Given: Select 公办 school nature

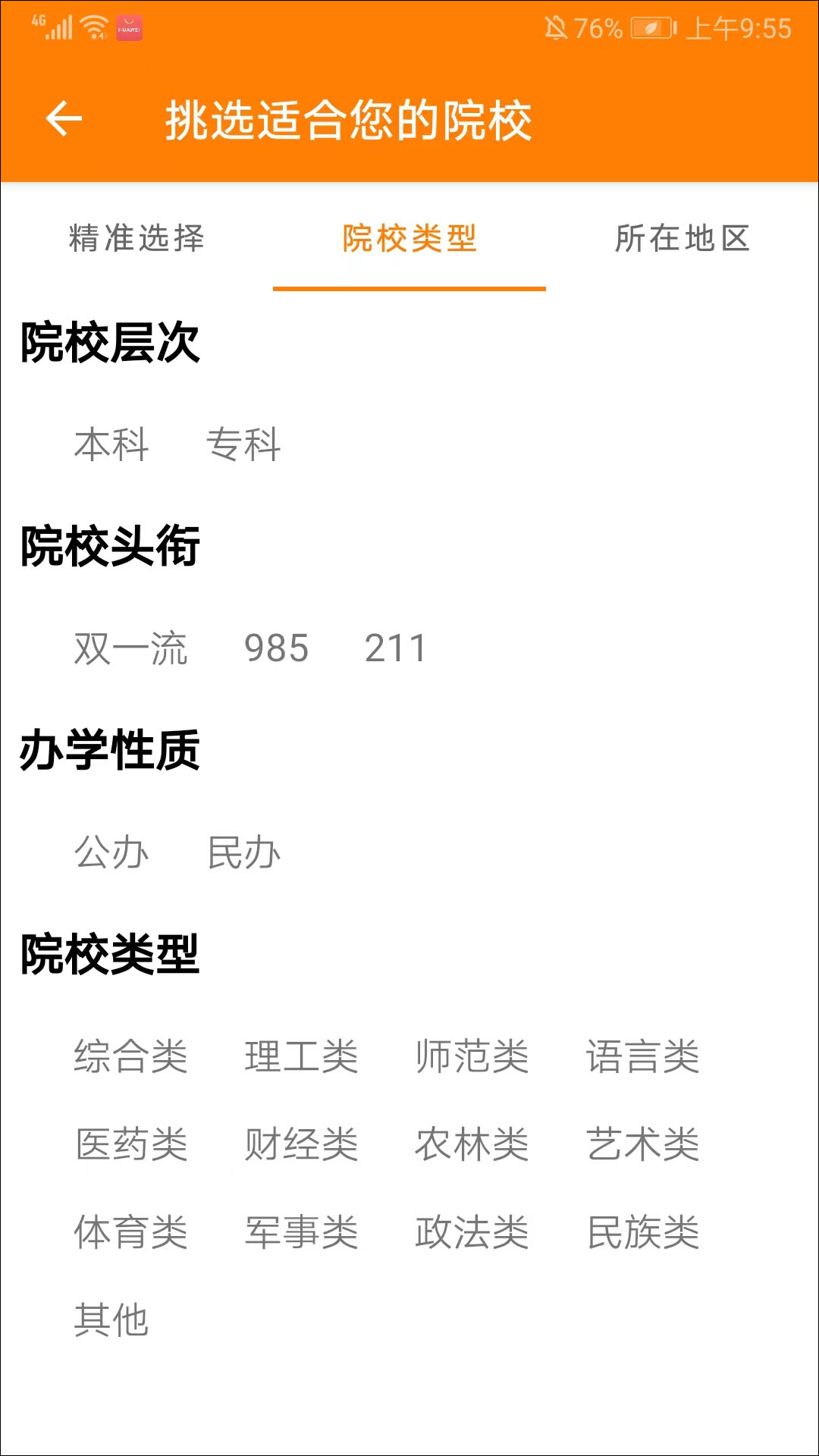Looking at the screenshot, I should point(111,853).
